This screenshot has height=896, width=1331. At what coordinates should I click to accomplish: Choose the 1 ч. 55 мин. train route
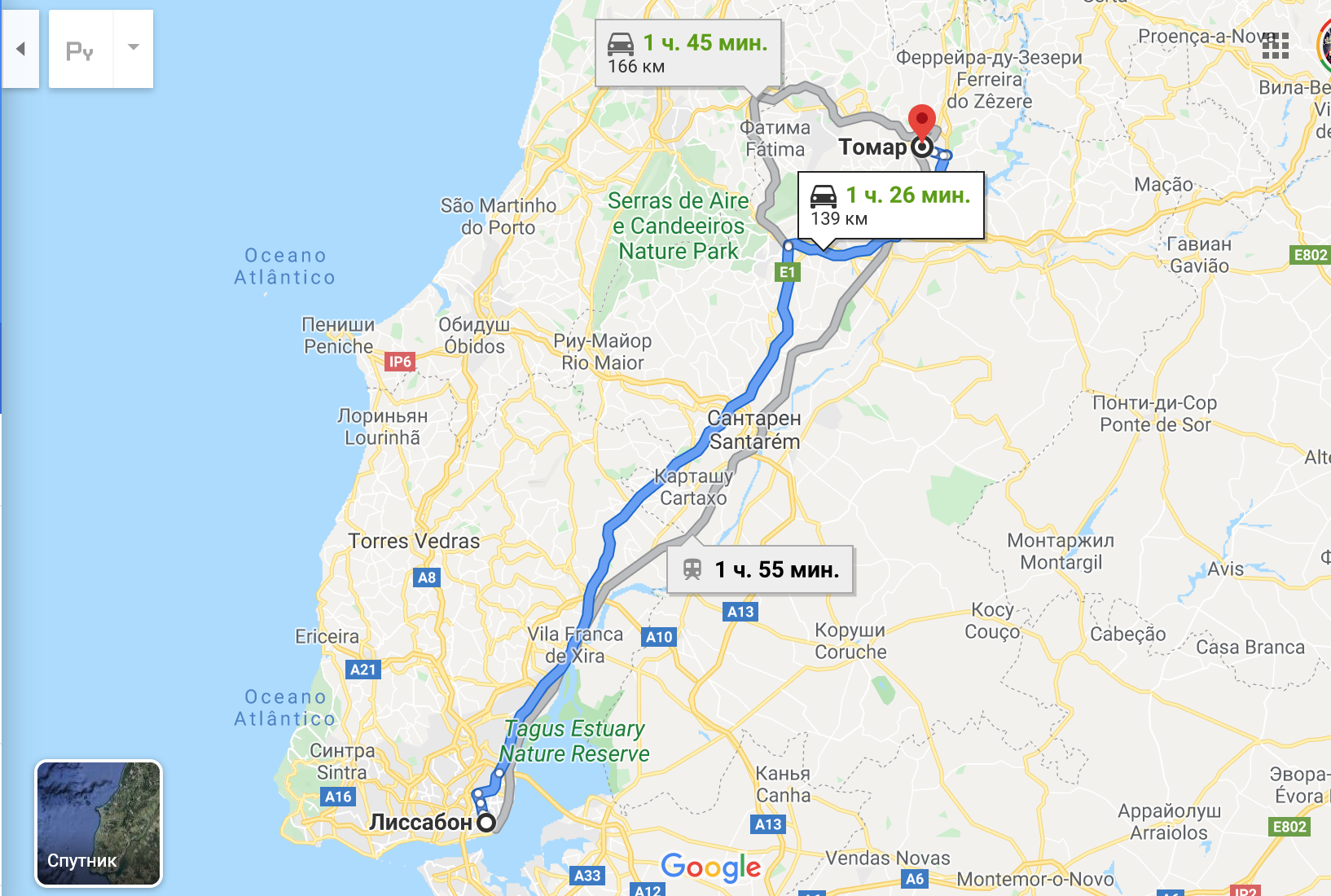tap(760, 569)
